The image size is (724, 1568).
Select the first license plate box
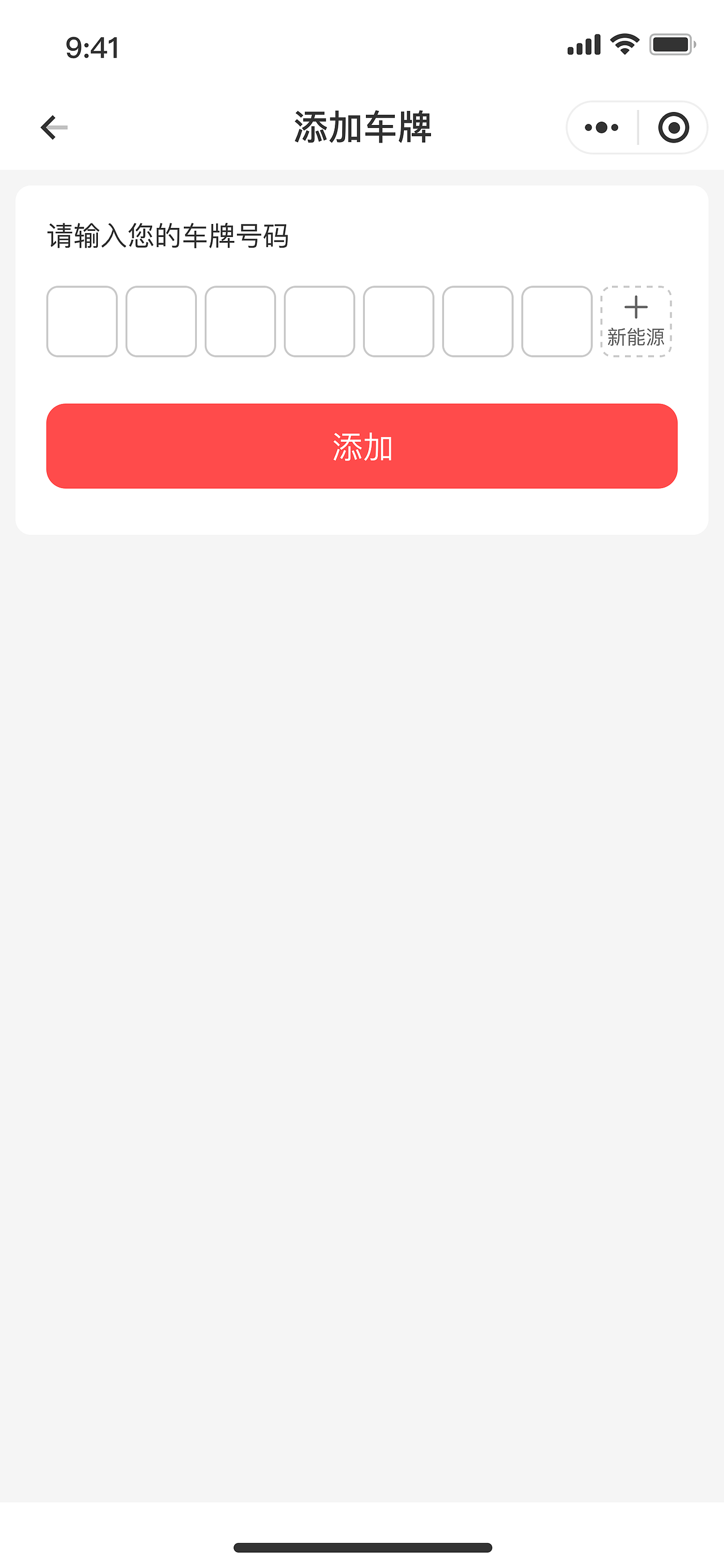pos(82,321)
